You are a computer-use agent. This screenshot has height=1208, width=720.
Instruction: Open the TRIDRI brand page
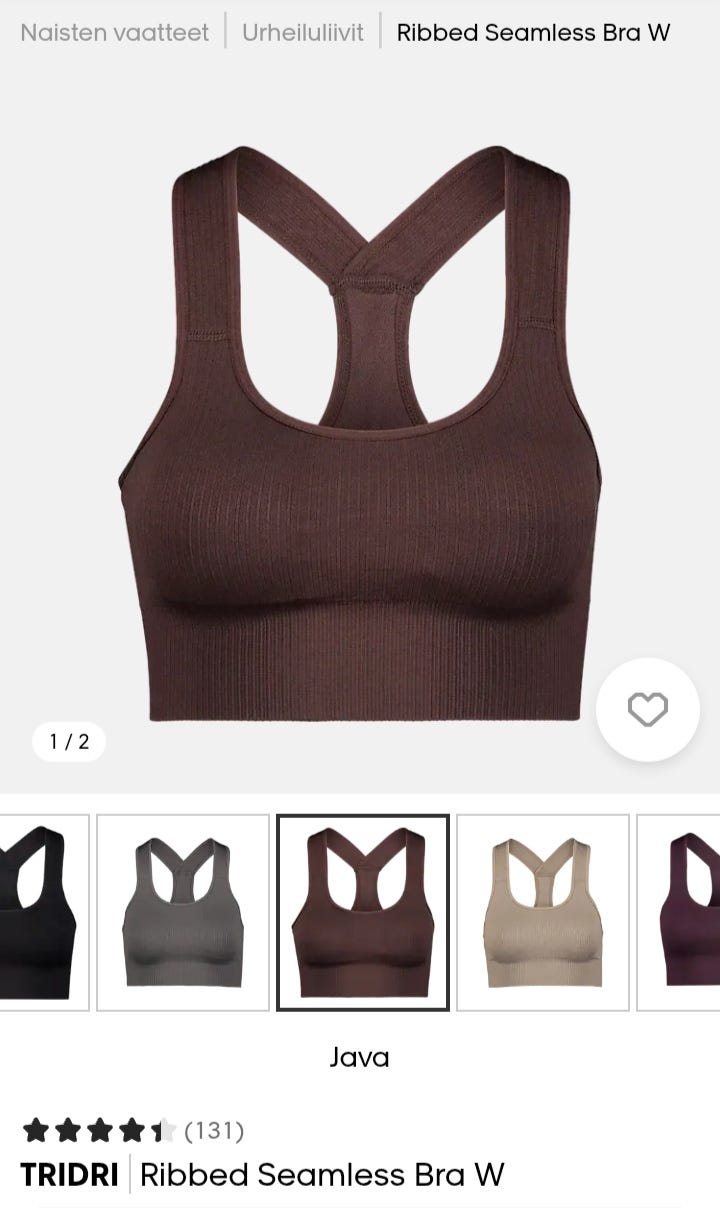[x=69, y=1174]
